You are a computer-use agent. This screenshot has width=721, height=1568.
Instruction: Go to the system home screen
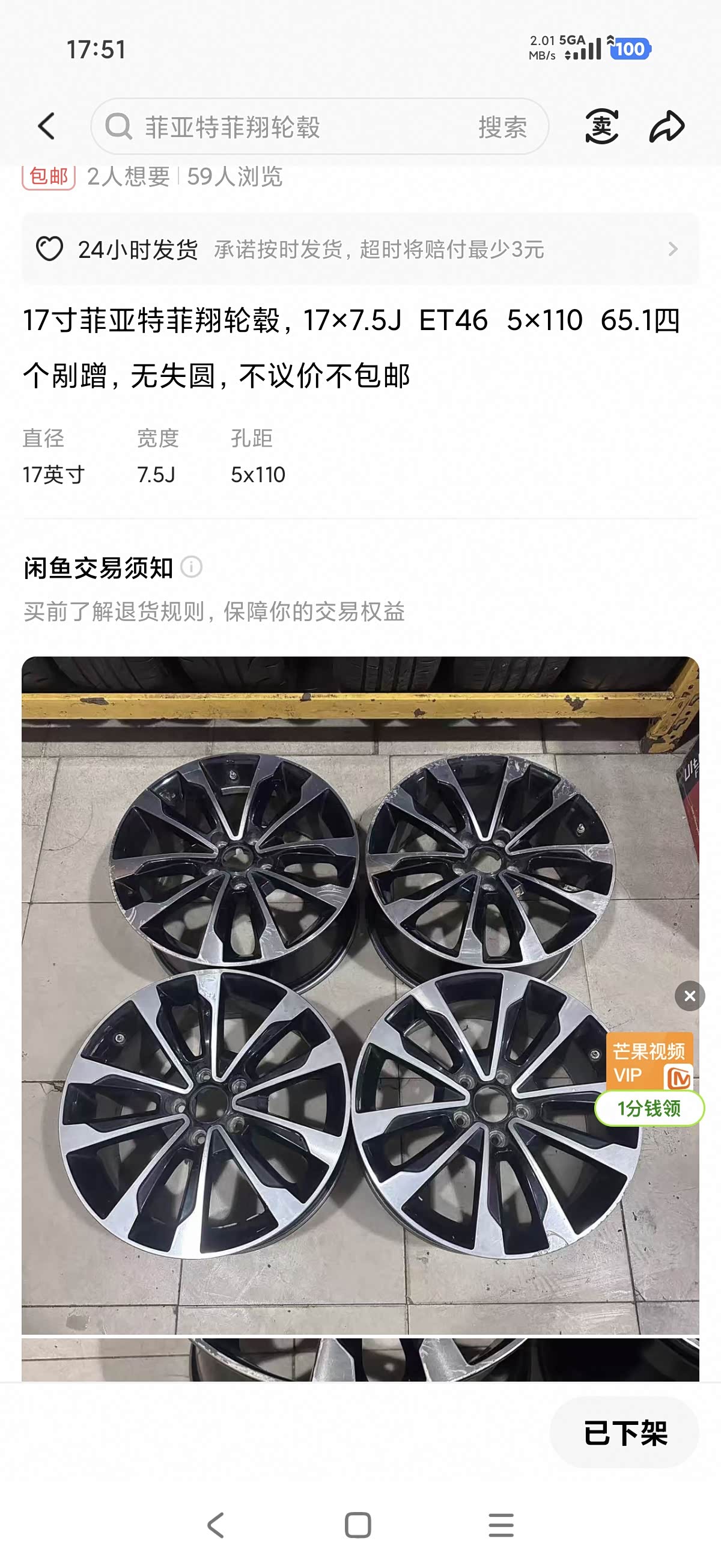point(357,1525)
